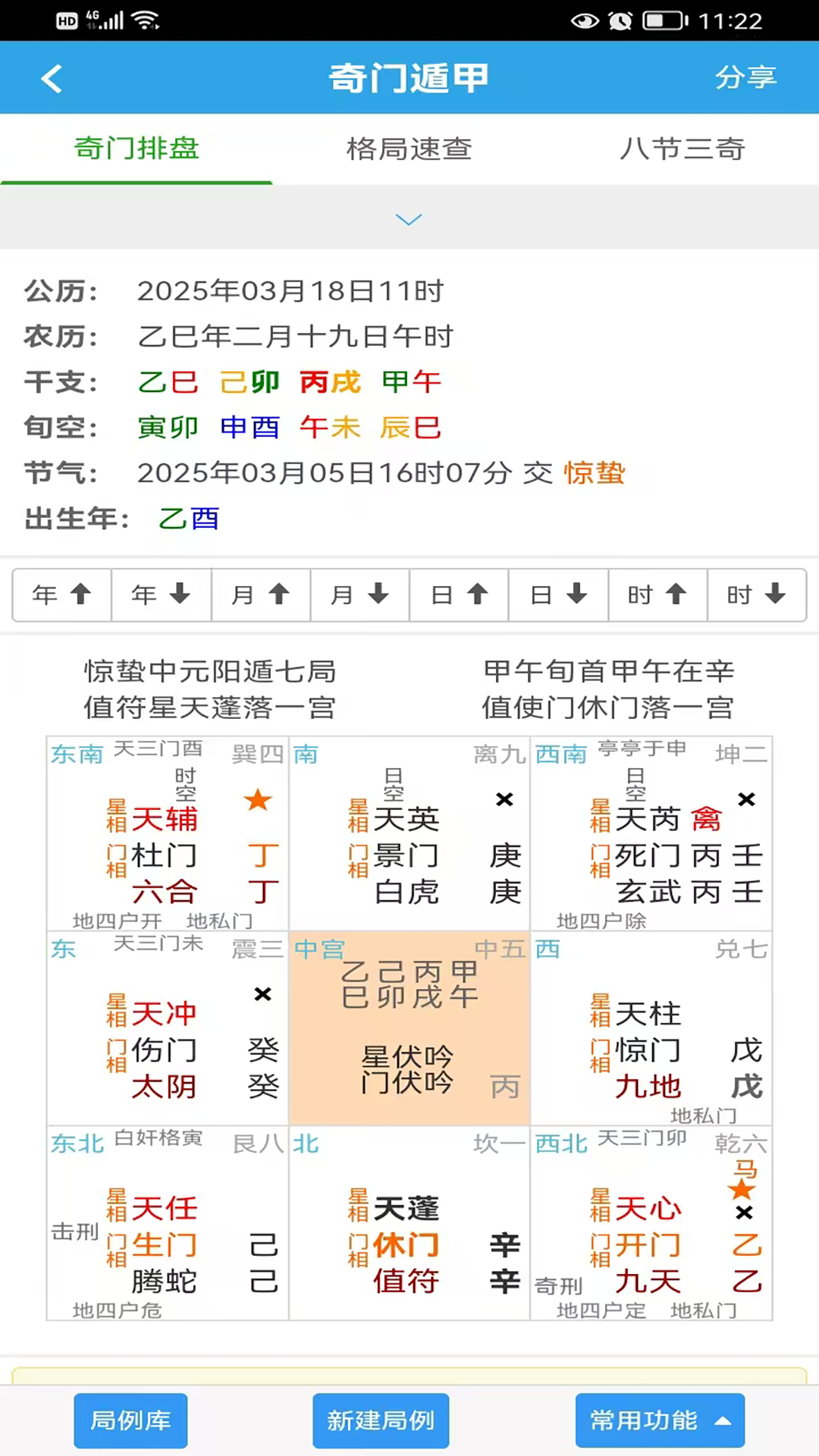Tap the back arrow in the header
This screenshot has width=819, height=1456.
click(51, 77)
